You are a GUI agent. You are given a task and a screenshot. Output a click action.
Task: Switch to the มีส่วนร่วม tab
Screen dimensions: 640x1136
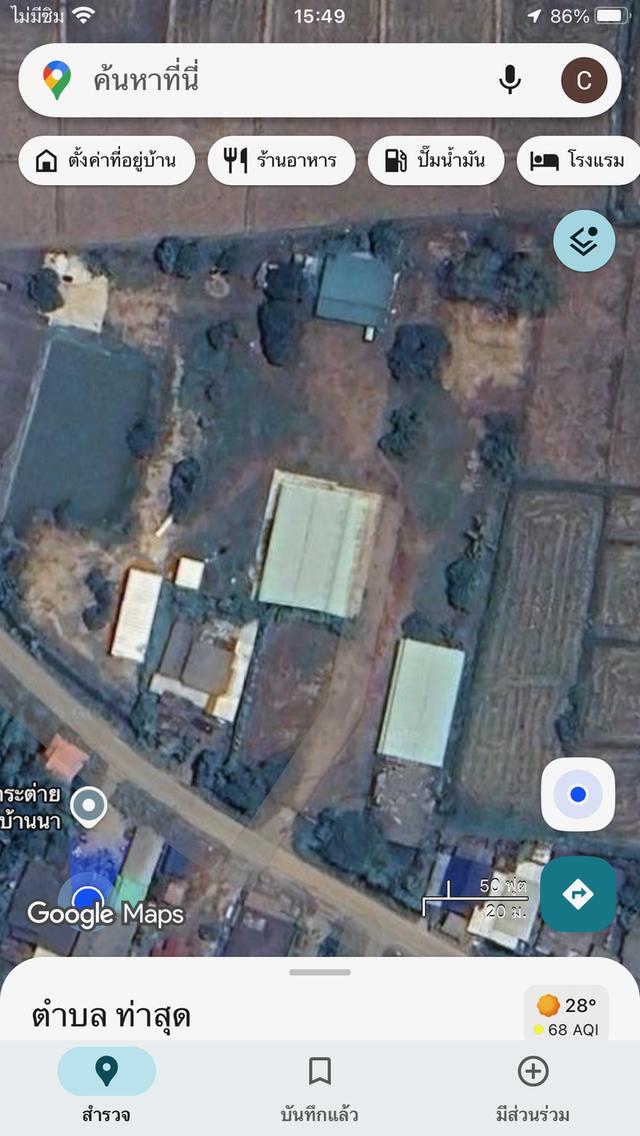pos(533,1085)
